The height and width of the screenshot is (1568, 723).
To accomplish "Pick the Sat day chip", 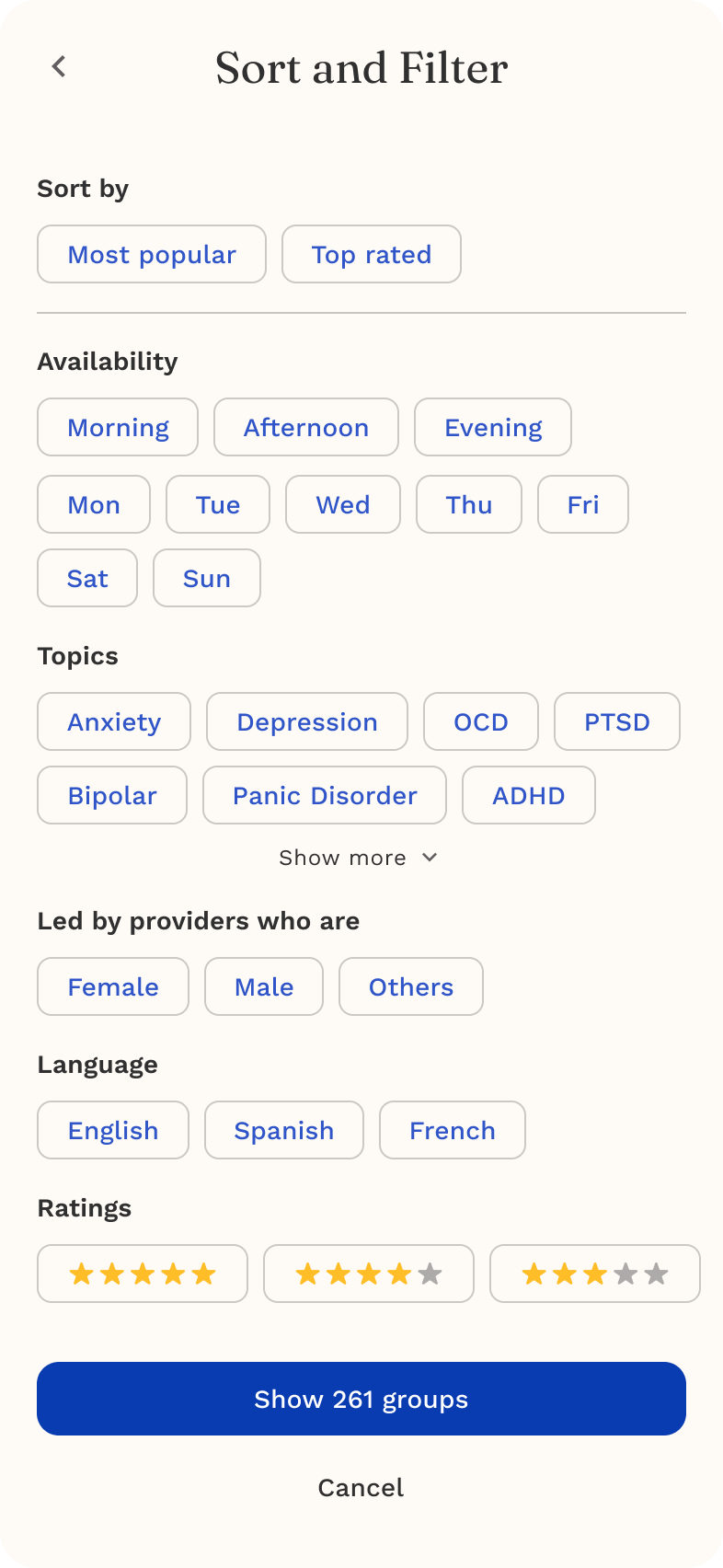I will [x=87, y=578].
